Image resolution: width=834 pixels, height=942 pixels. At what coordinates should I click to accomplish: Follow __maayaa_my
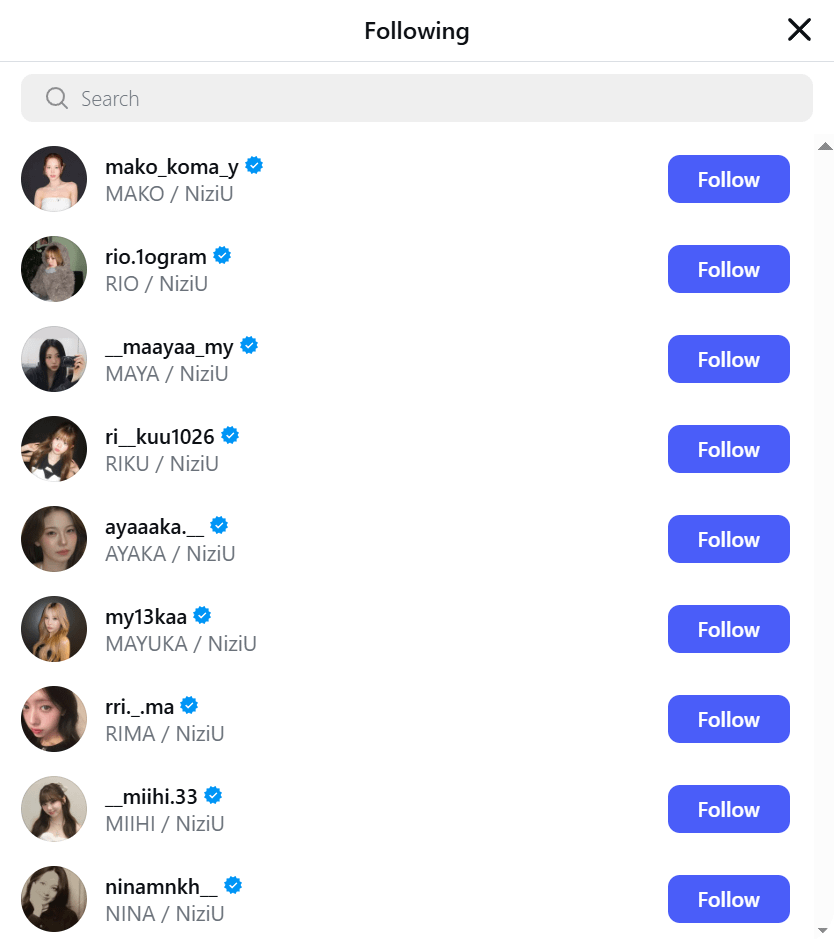[728, 359]
